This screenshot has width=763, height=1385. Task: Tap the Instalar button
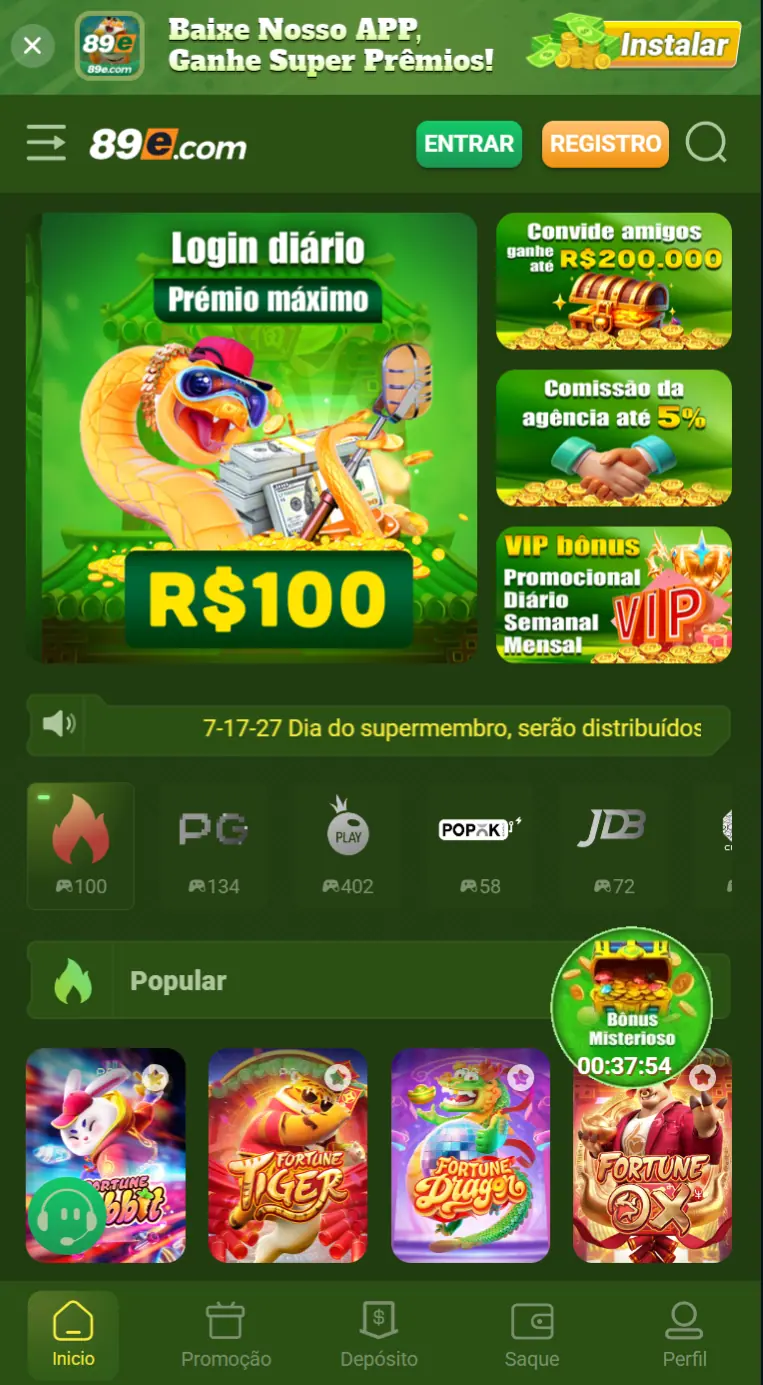click(674, 45)
